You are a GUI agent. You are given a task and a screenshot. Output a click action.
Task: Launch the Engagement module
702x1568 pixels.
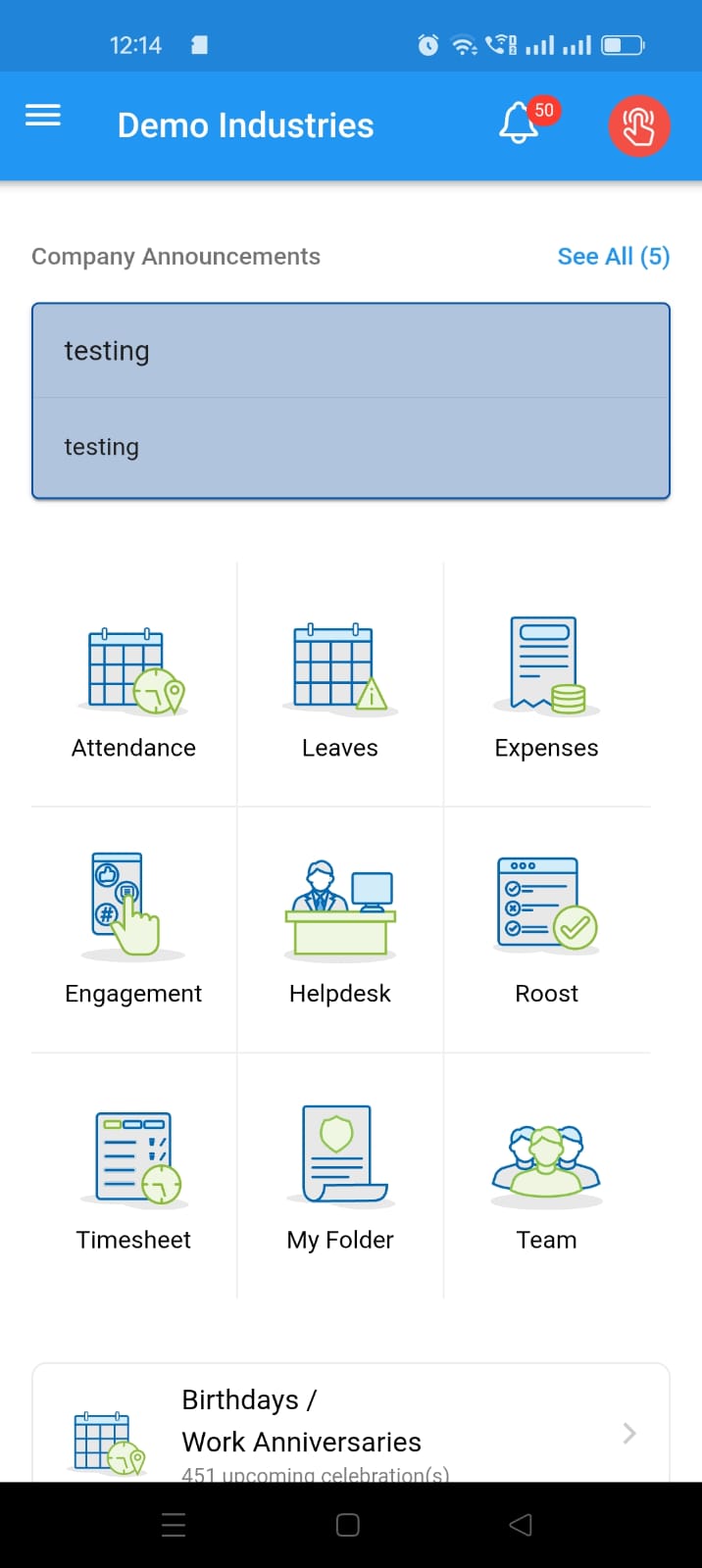click(133, 931)
